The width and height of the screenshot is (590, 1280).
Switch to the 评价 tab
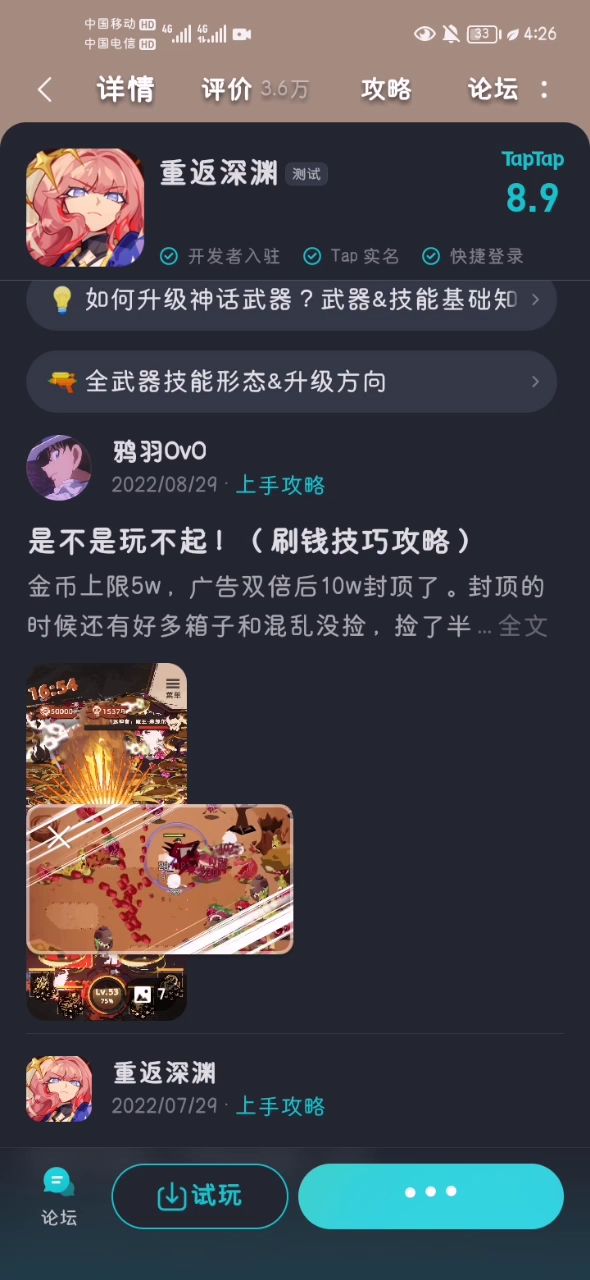pyautogui.click(x=227, y=89)
